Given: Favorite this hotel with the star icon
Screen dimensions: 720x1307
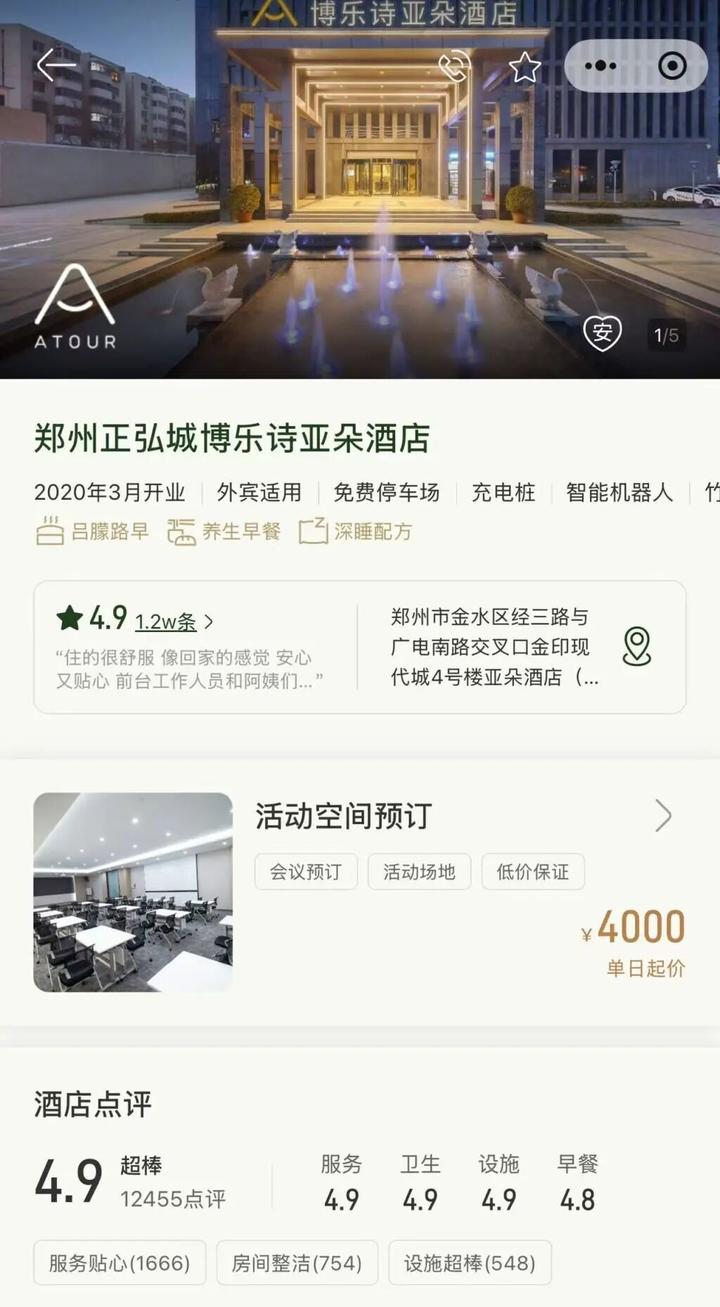Looking at the screenshot, I should pyautogui.click(x=525, y=67).
